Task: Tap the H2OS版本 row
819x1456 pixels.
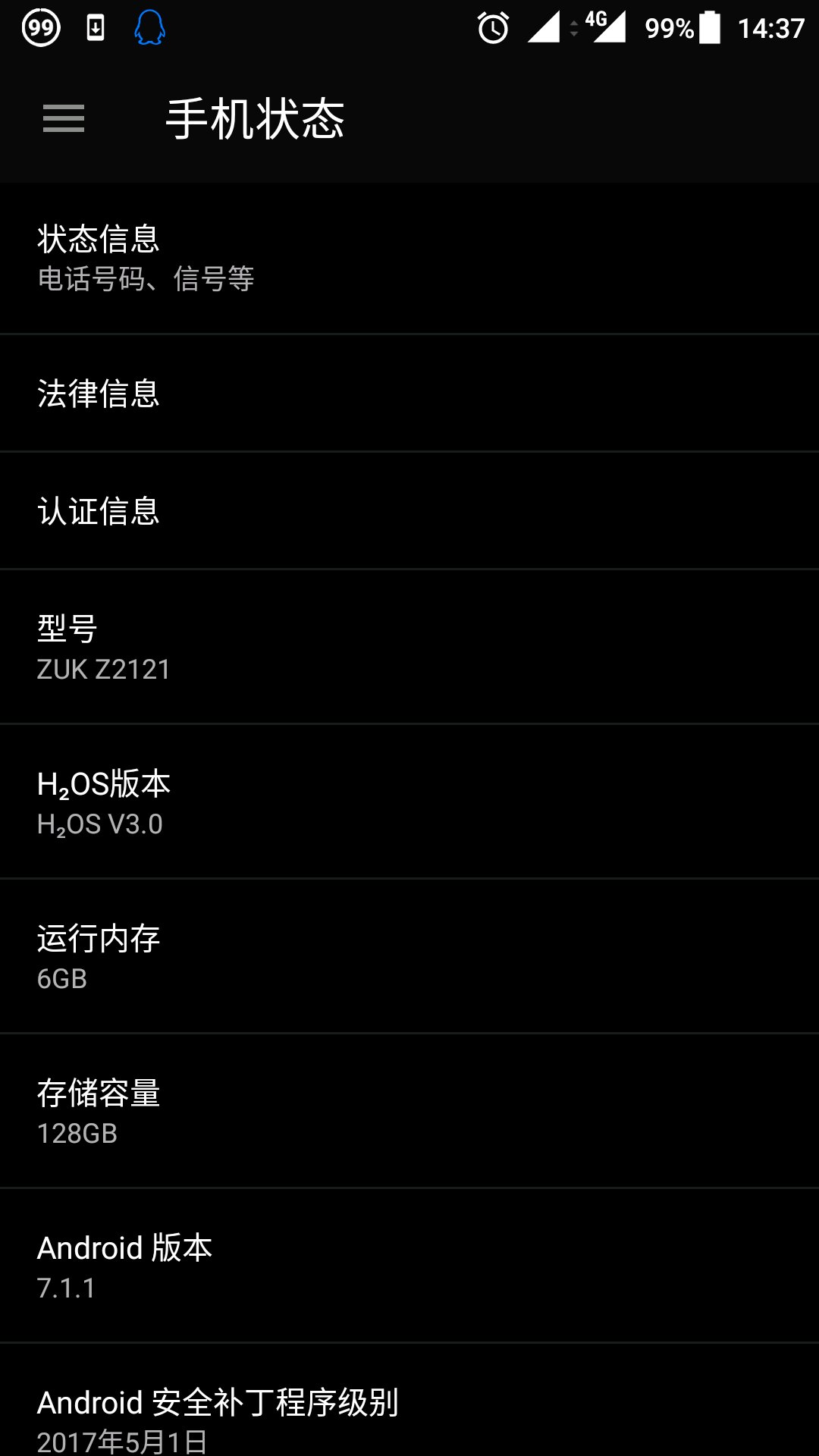Action: tap(409, 802)
